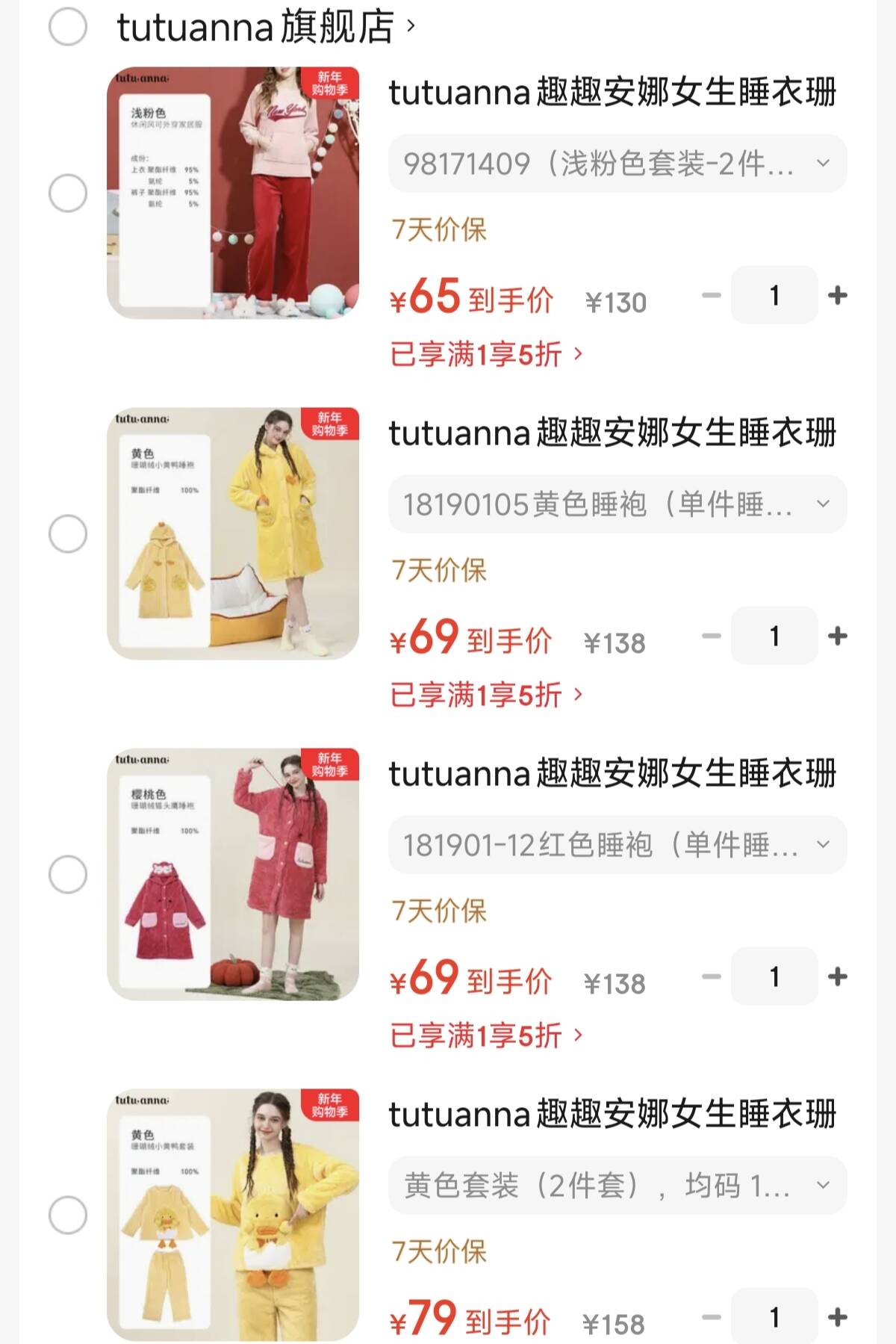Open the 樱桃色 robe product image
896x1344 pixels.
coord(233,875)
